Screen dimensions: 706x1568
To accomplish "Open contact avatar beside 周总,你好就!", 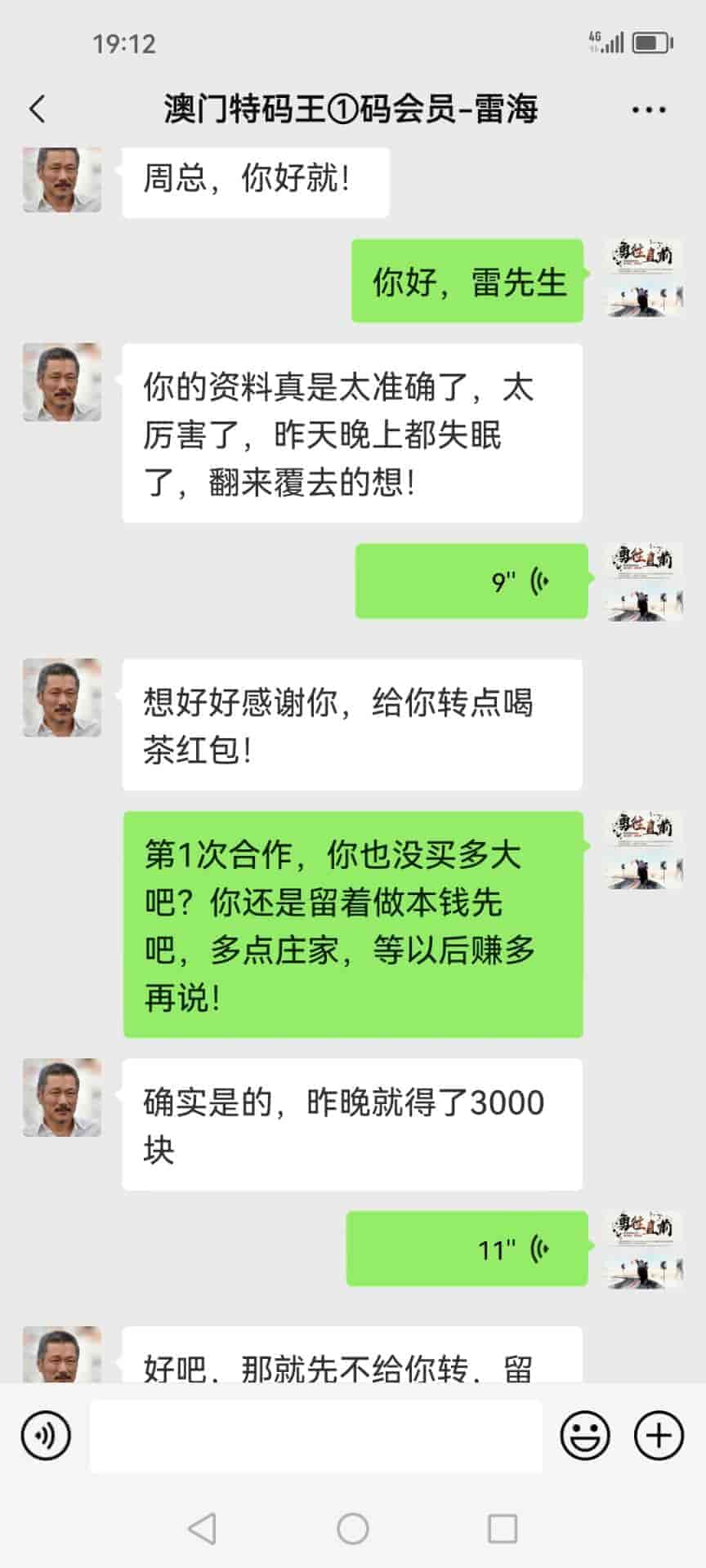I will click(x=62, y=180).
